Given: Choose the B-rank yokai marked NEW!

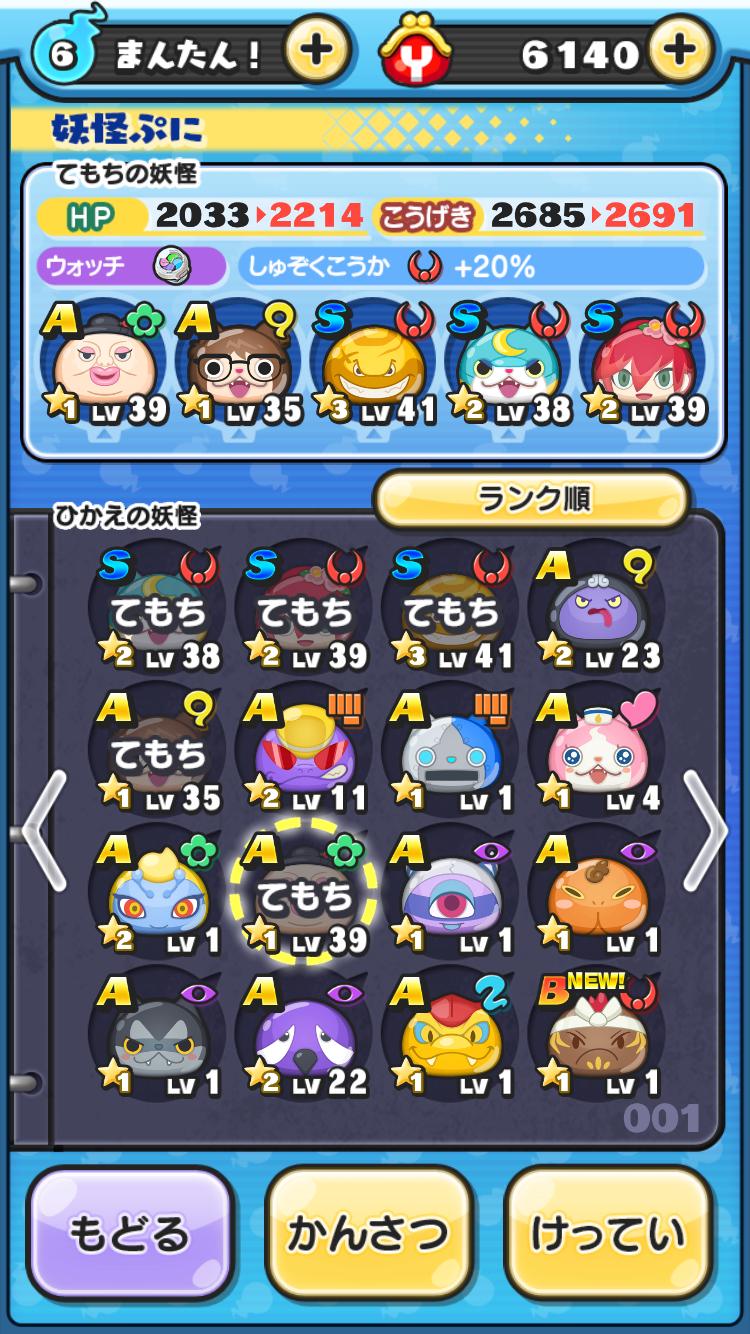Looking at the screenshot, I should [x=597, y=1034].
